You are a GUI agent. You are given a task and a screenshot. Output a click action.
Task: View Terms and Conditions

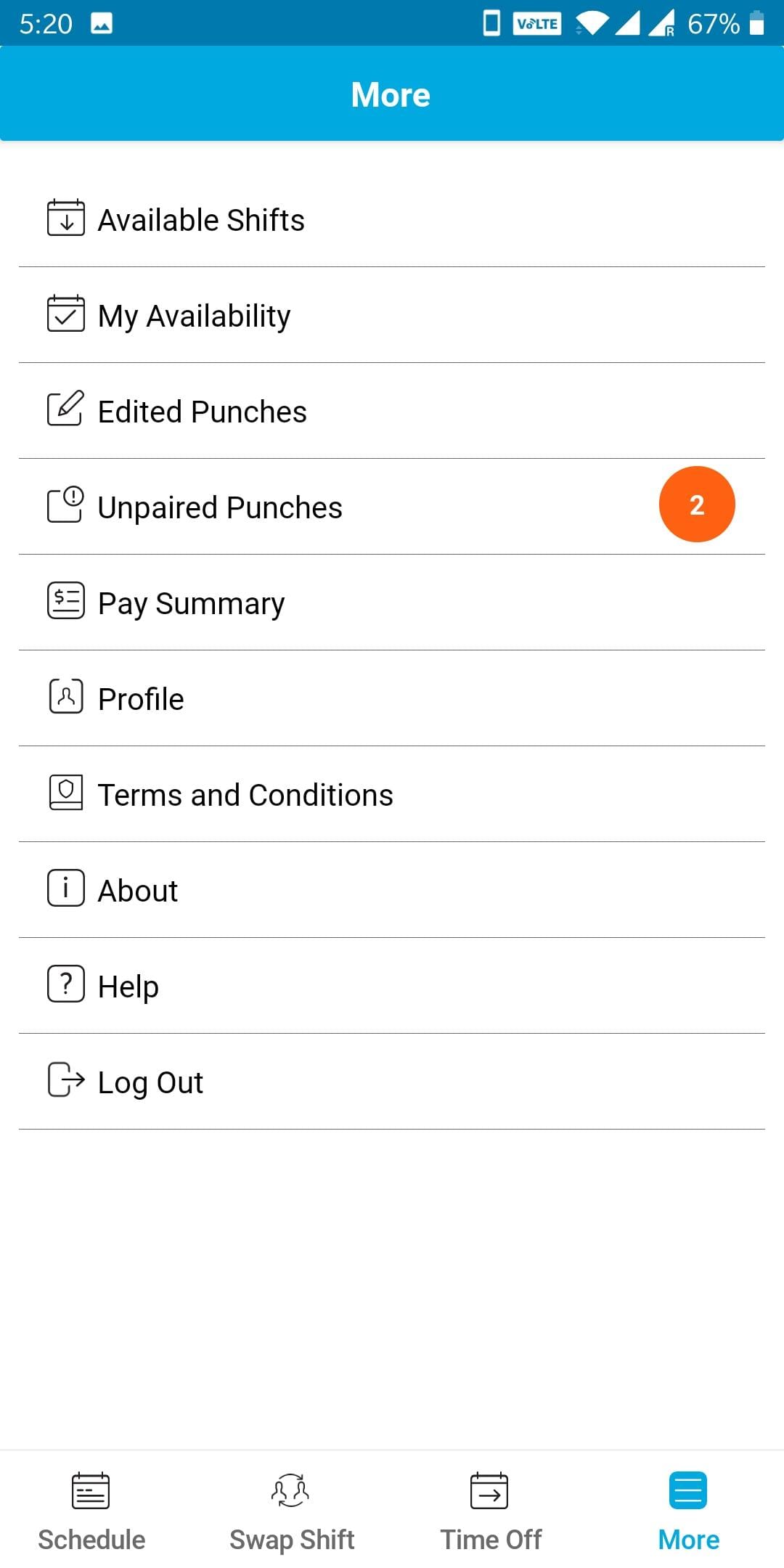[244, 793]
